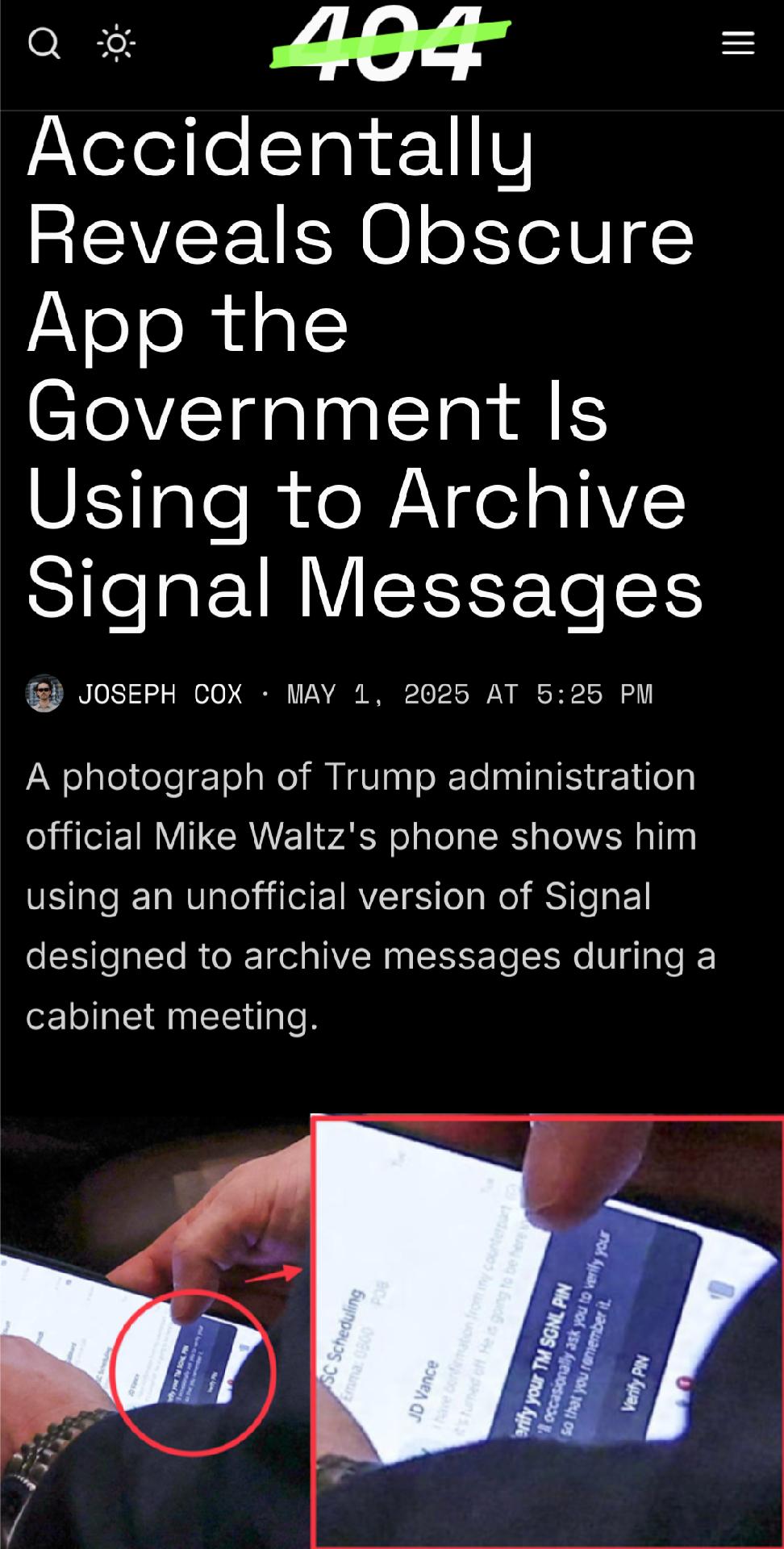
Task: Open the article's lead photo
Action: pos(392,1331)
